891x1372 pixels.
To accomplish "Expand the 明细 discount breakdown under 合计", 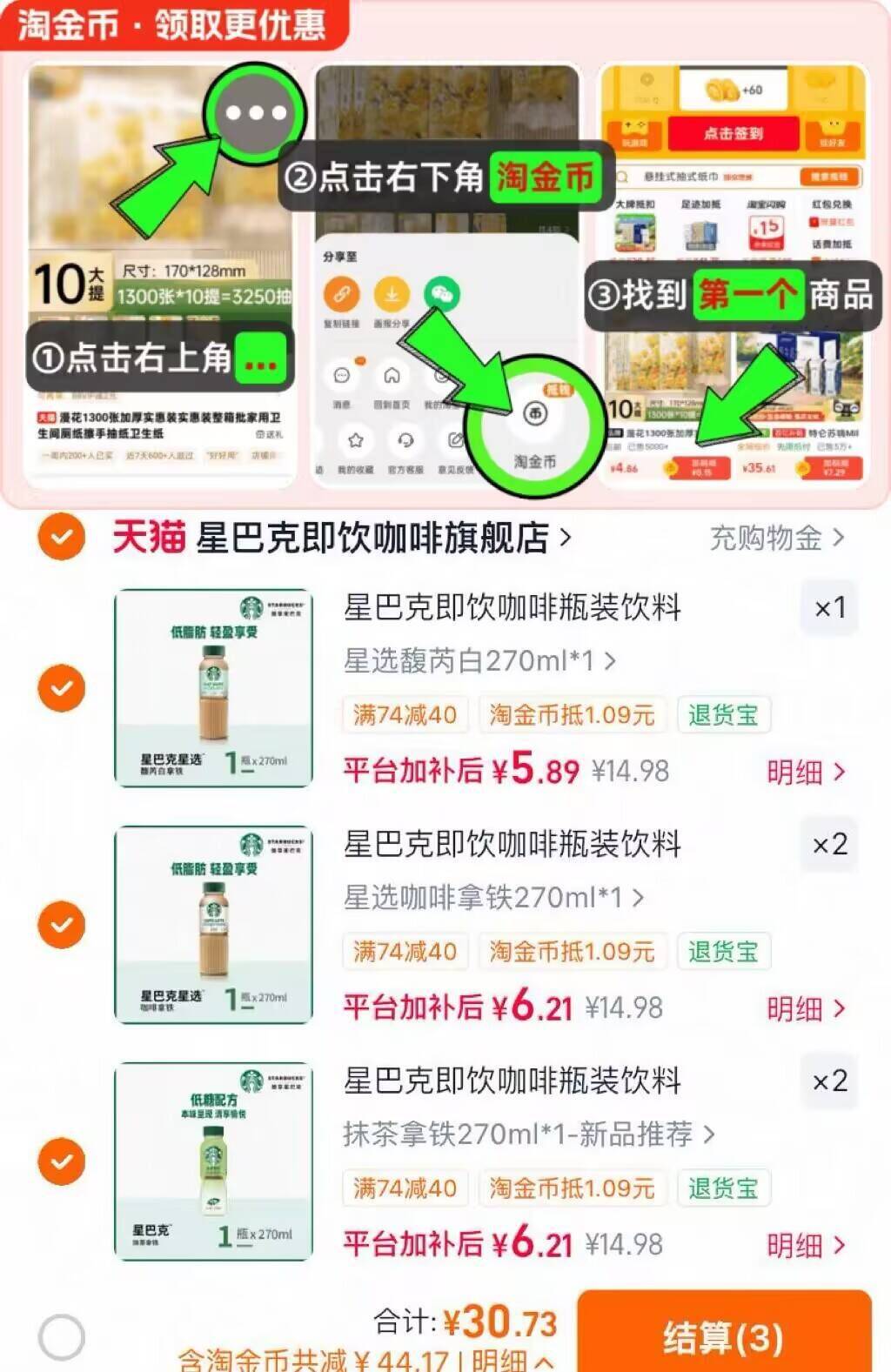I will 513,1360.
